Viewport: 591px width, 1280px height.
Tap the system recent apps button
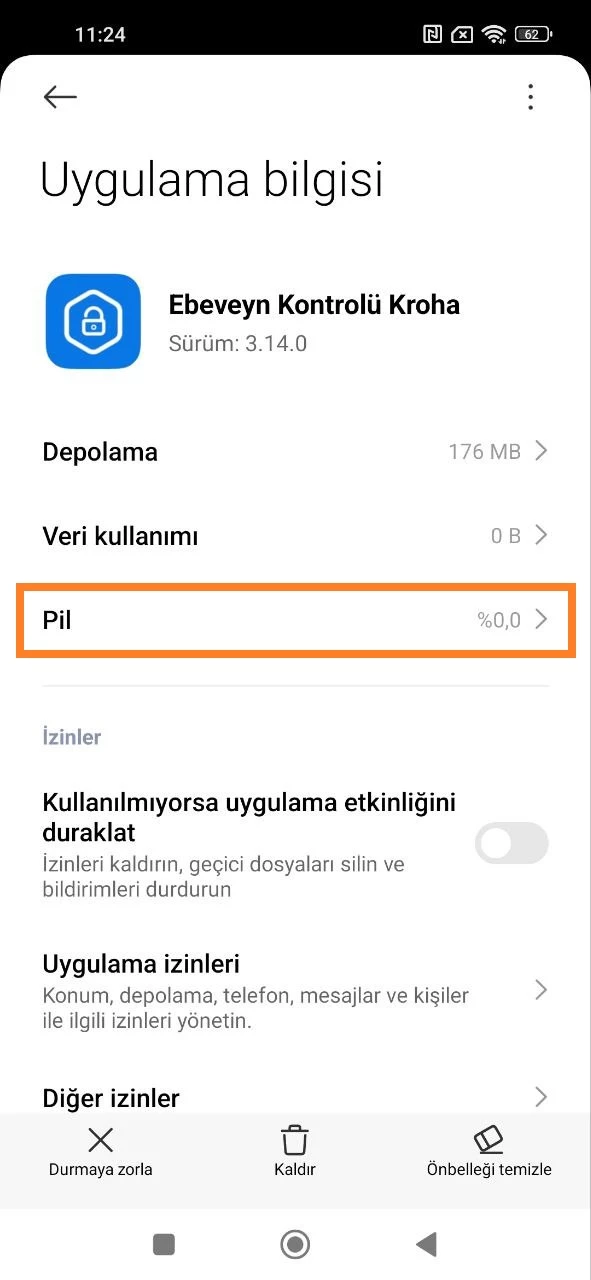coord(163,1244)
